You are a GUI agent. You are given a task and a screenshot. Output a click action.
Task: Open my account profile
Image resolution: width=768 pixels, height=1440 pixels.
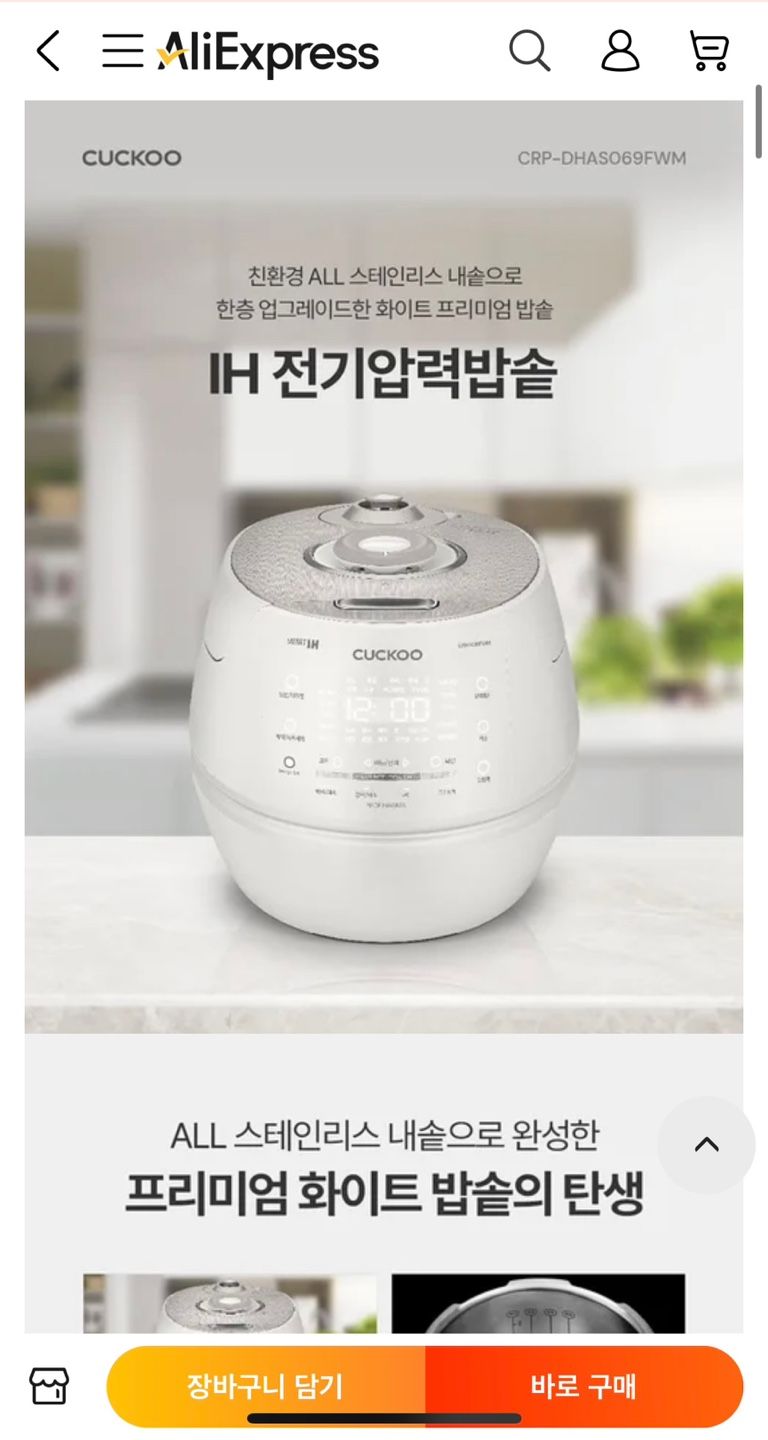point(620,50)
